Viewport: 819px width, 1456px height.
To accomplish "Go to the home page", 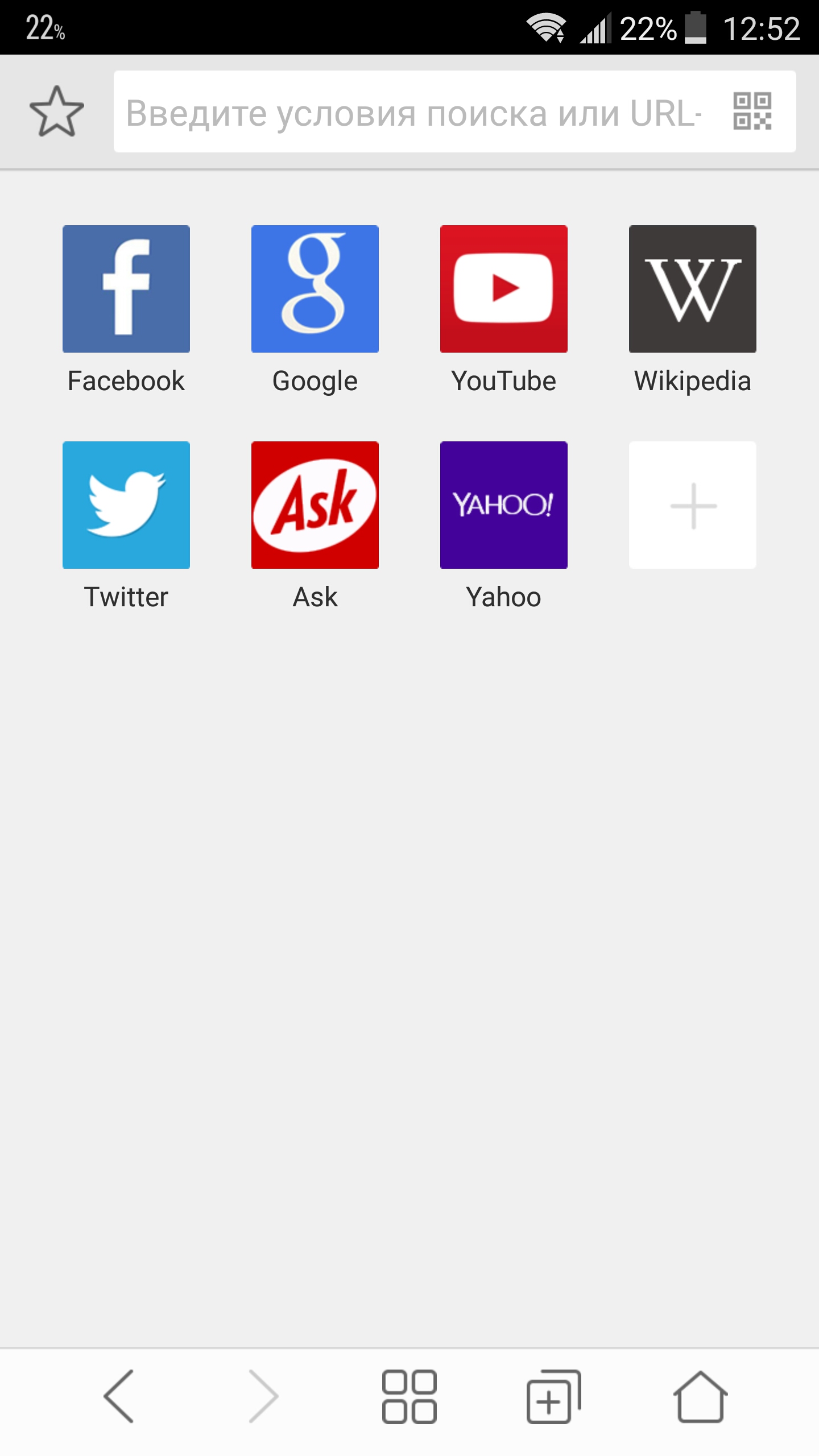I will tap(701, 1396).
